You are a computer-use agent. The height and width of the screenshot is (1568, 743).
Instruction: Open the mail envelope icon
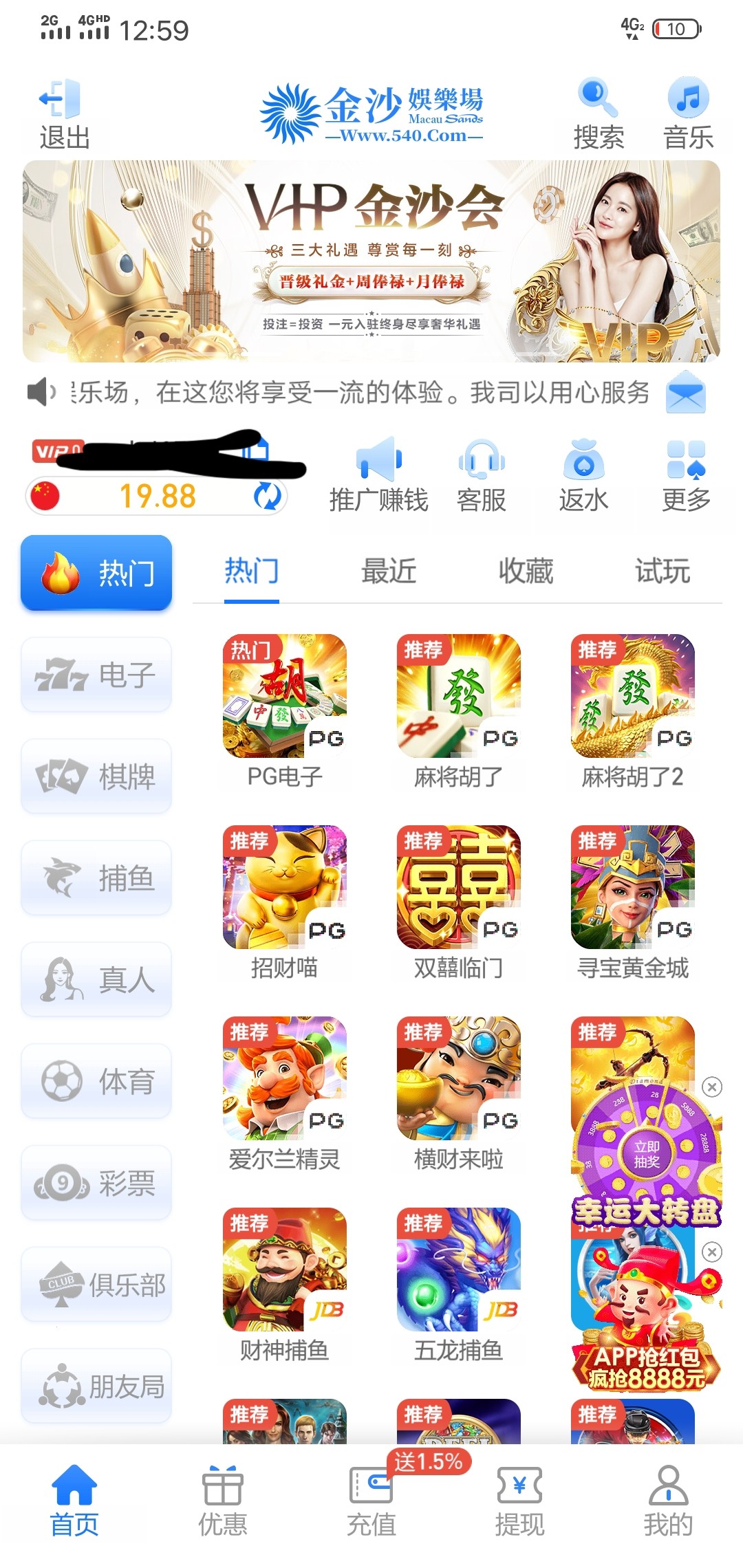coord(686,393)
